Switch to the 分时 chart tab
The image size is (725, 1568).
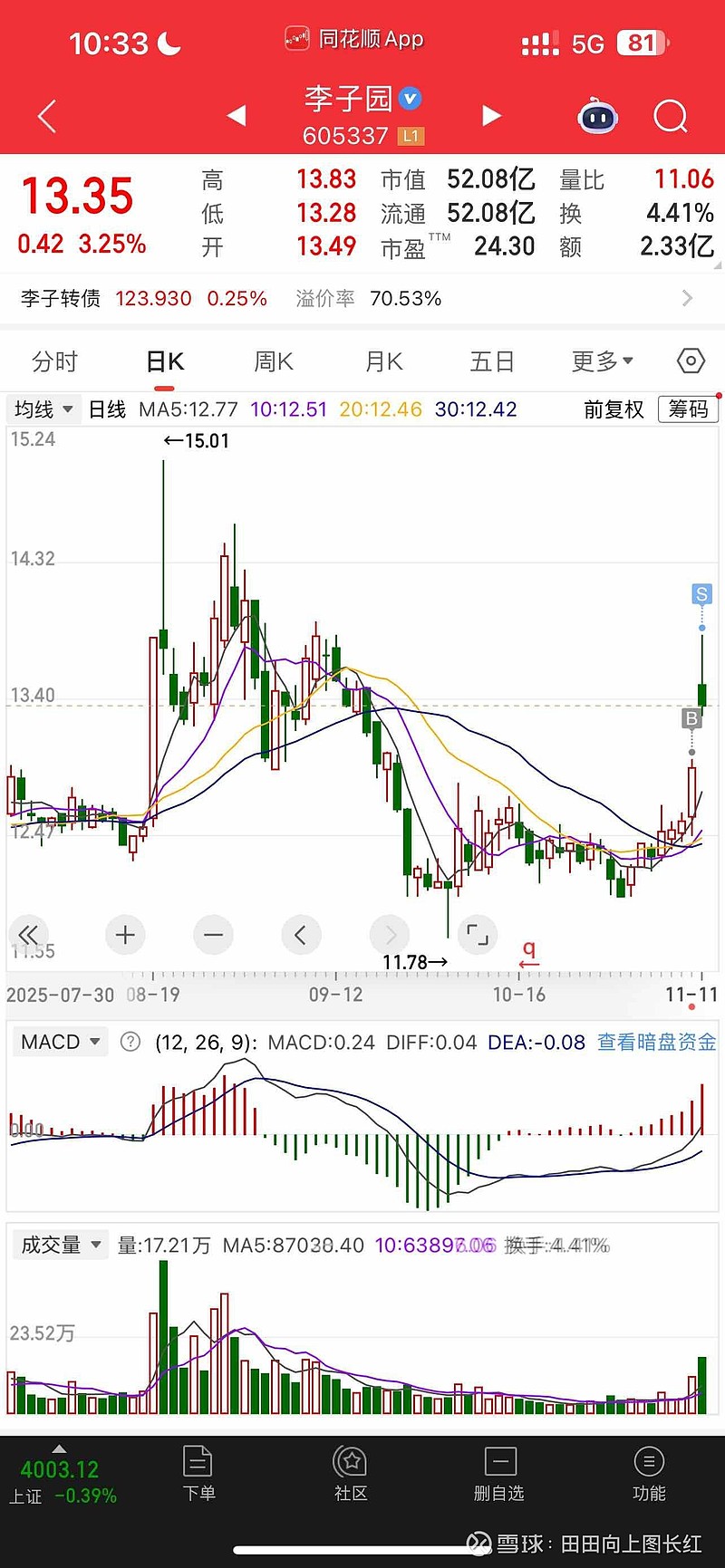[54, 361]
